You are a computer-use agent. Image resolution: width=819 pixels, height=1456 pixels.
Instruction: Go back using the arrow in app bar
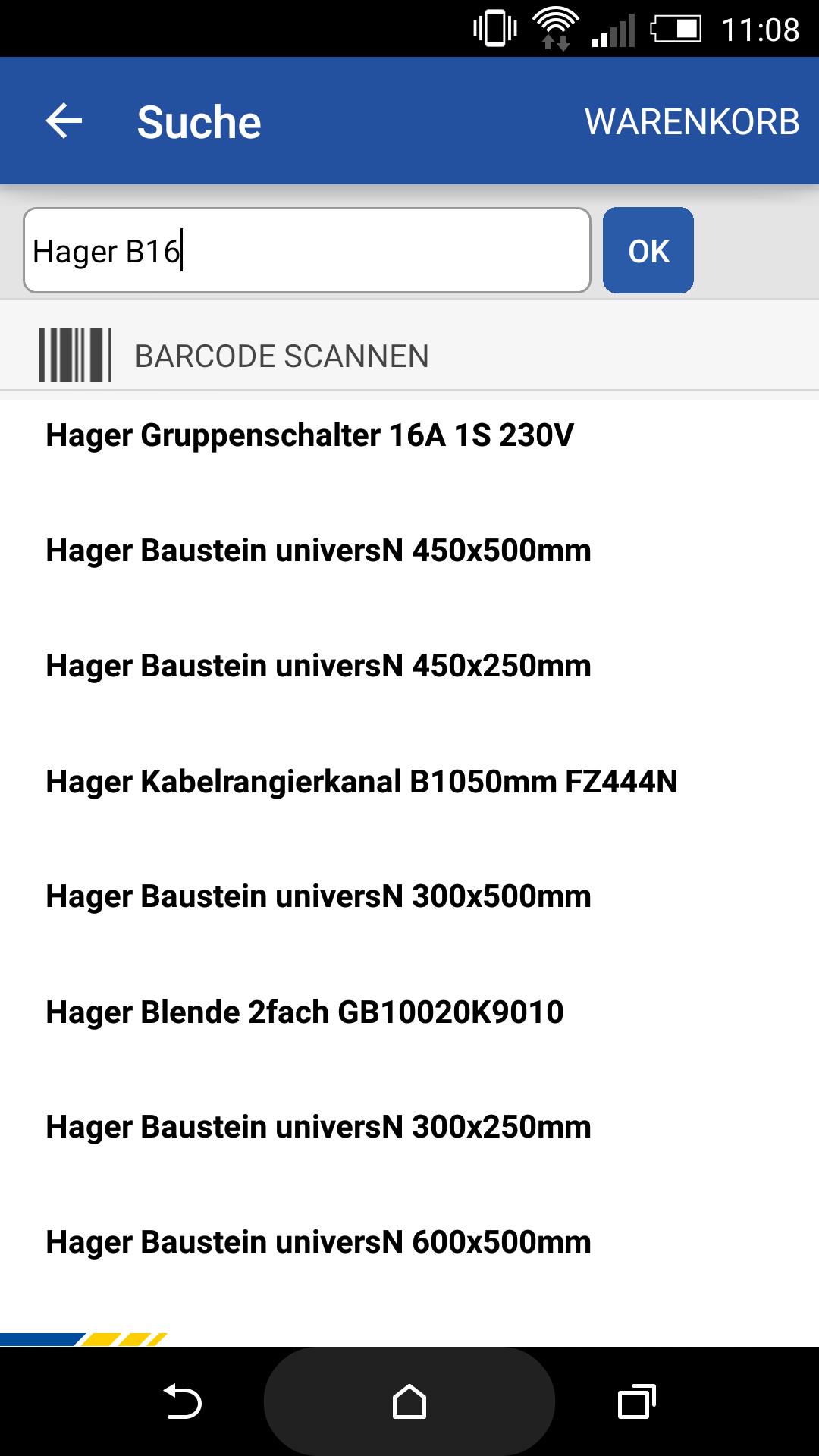pyautogui.click(x=64, y=121)
